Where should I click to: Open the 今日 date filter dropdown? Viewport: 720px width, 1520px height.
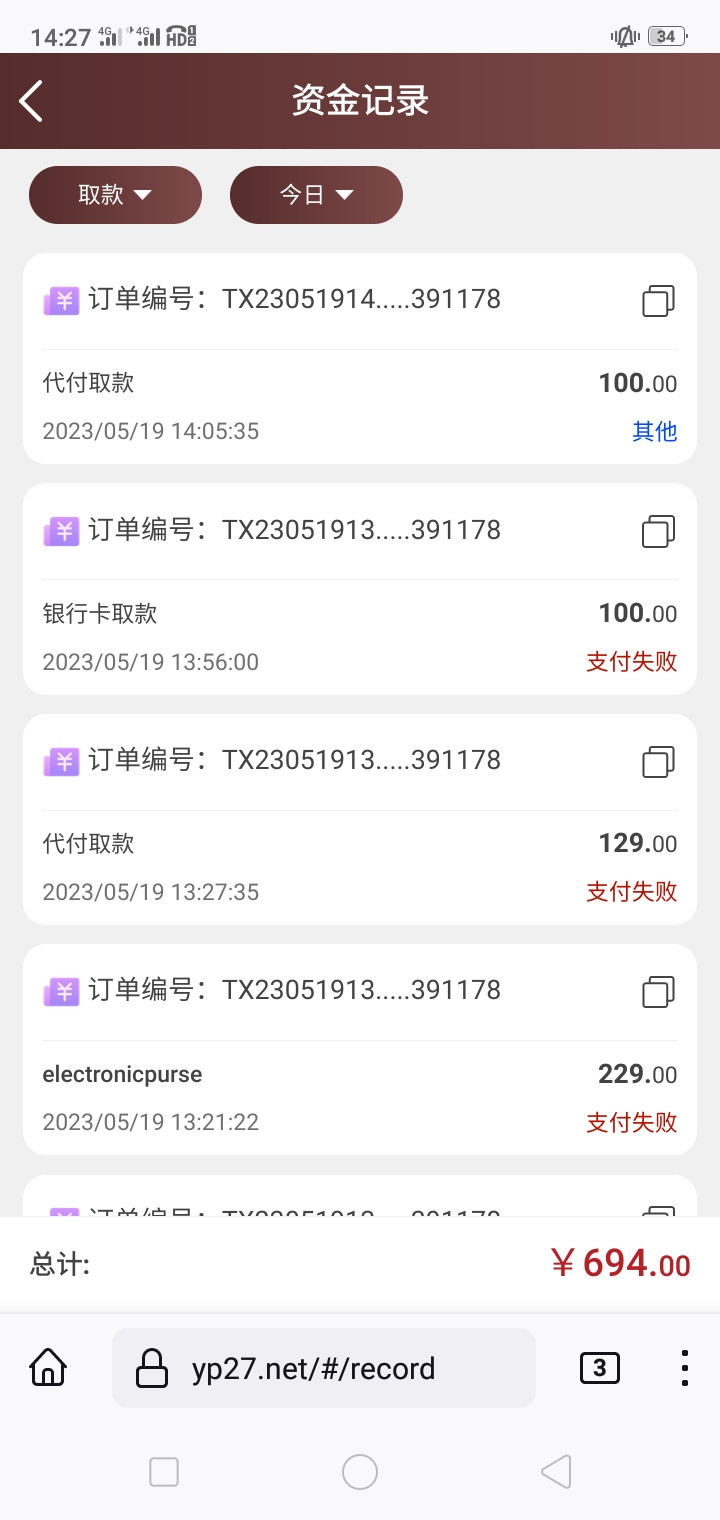pyautogui.click(x=316, y=195)
